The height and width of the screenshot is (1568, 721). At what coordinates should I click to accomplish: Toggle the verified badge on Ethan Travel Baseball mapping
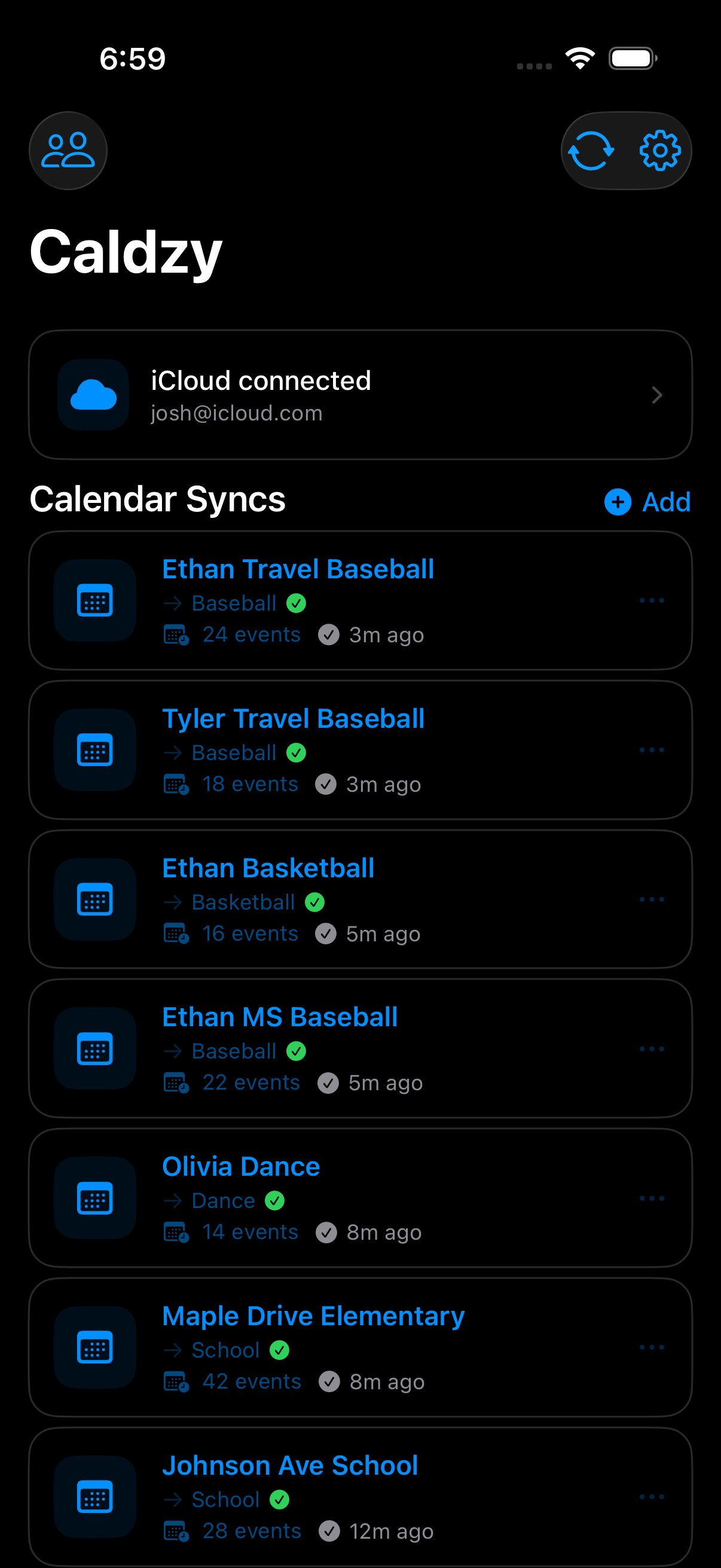(298, 603)
